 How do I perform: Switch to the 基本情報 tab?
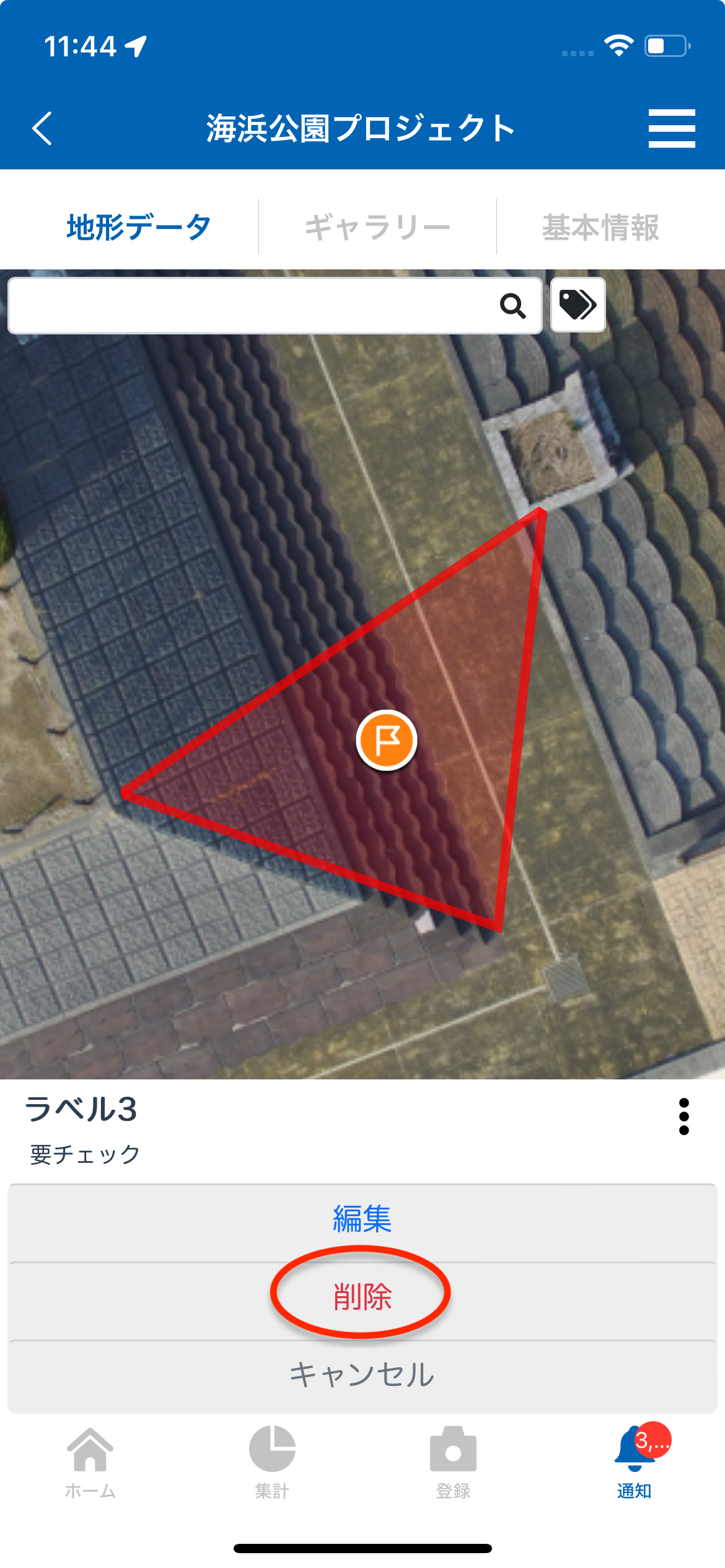point(600,227)
